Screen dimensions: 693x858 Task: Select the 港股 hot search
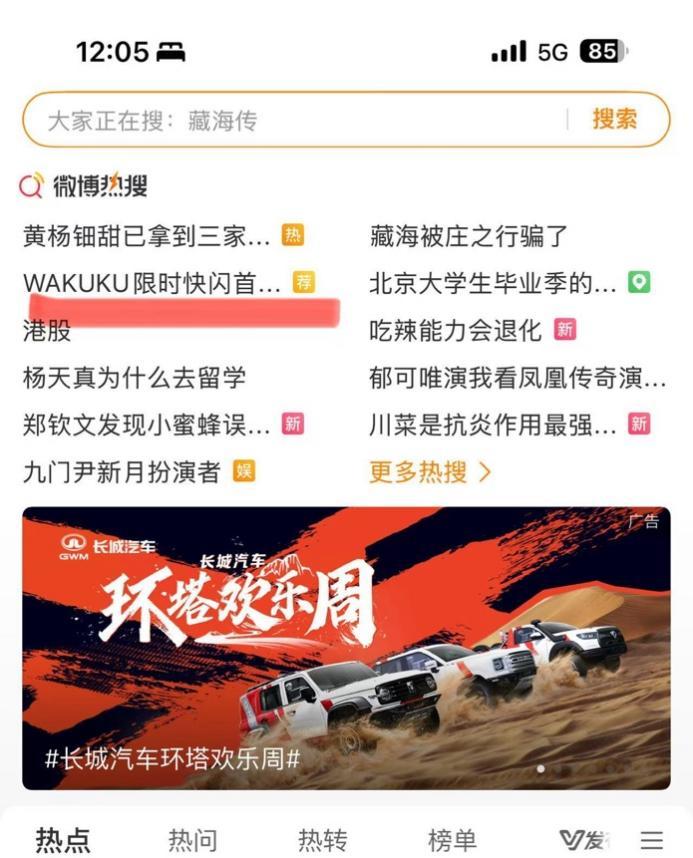pos(47,331)
